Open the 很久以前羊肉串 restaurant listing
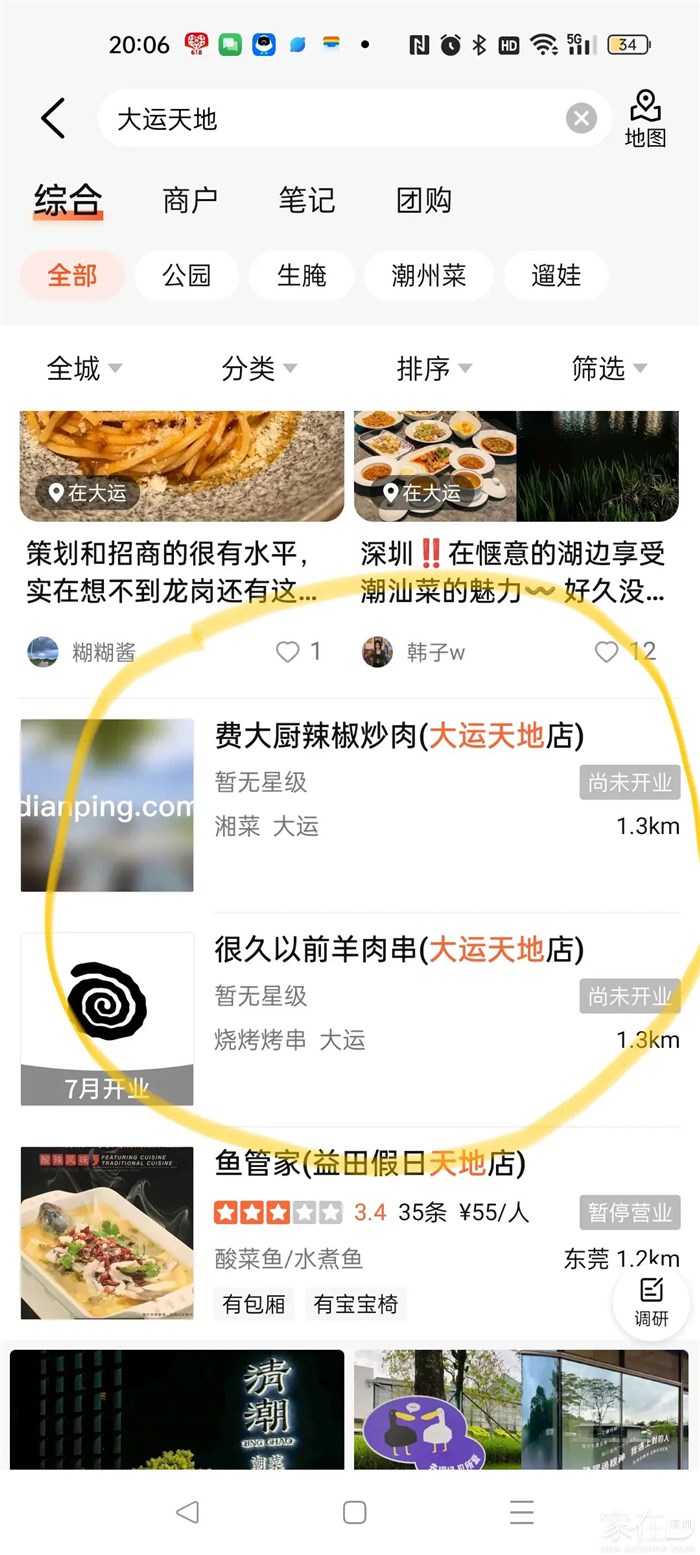 pos(399,949)
